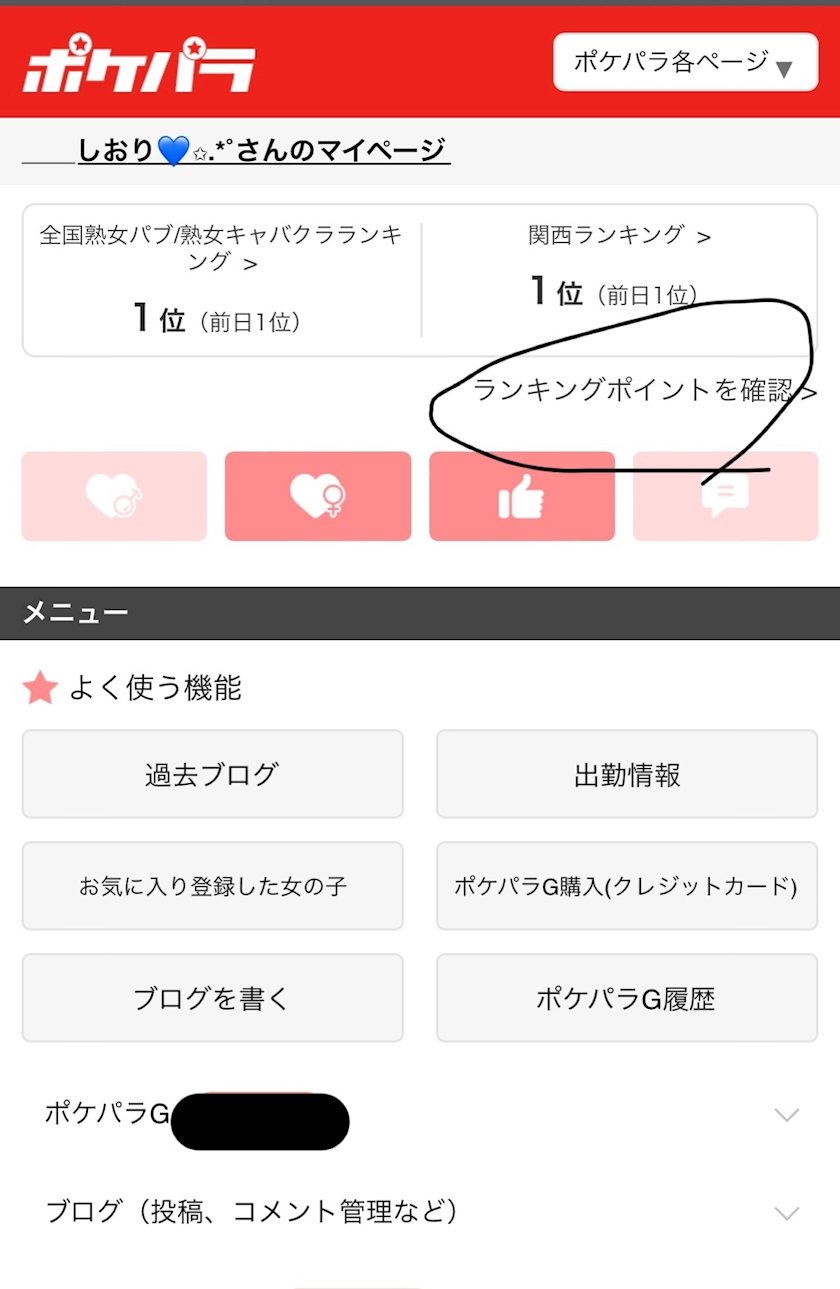Tap the heart with male symbol icon
Viewport: 840px width, 1289px height.
[114, 496]
